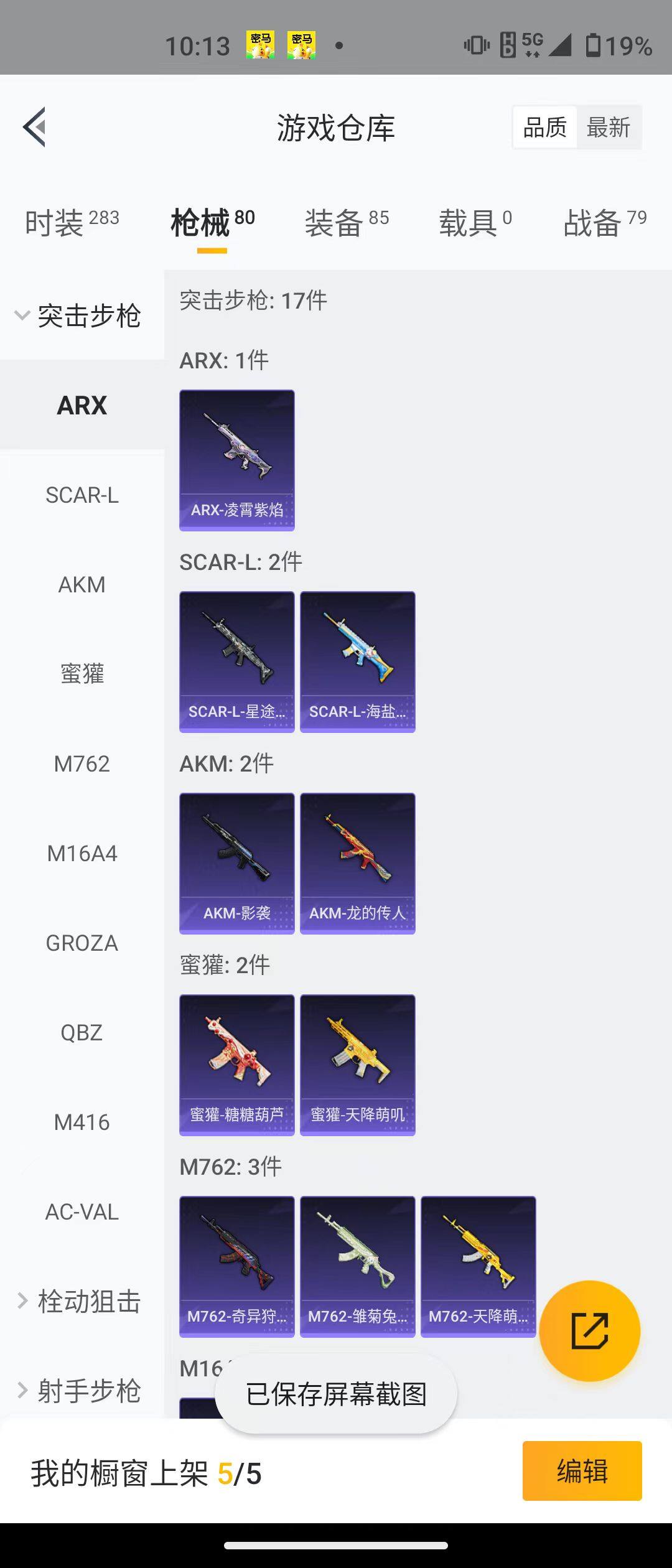Open the 载具 tab
This screenshot has width=672, height=1568.
pyautogui.click(x=475, y=222)
